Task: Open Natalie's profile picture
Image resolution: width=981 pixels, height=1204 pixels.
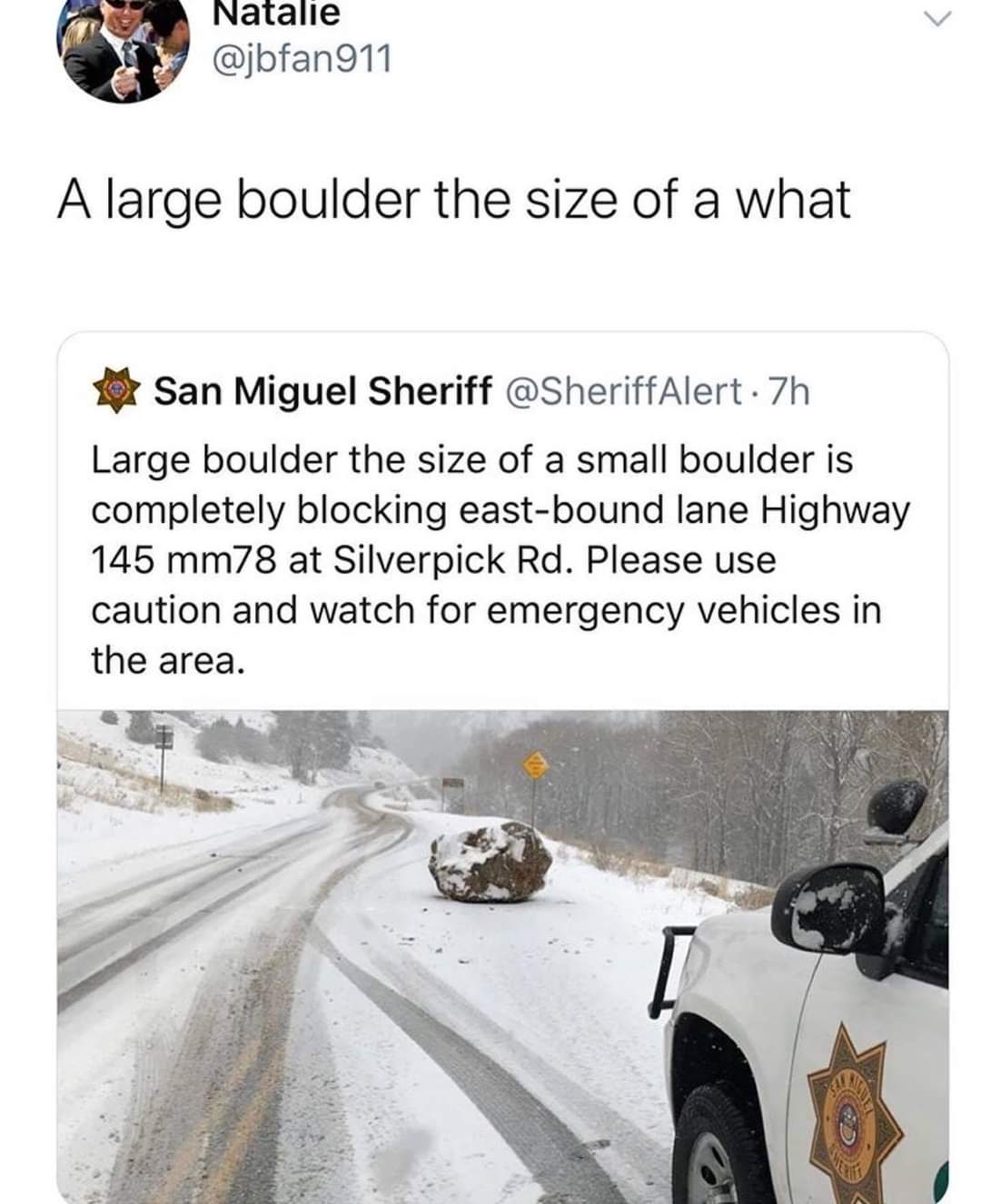Action: click(x=124, y=45)
